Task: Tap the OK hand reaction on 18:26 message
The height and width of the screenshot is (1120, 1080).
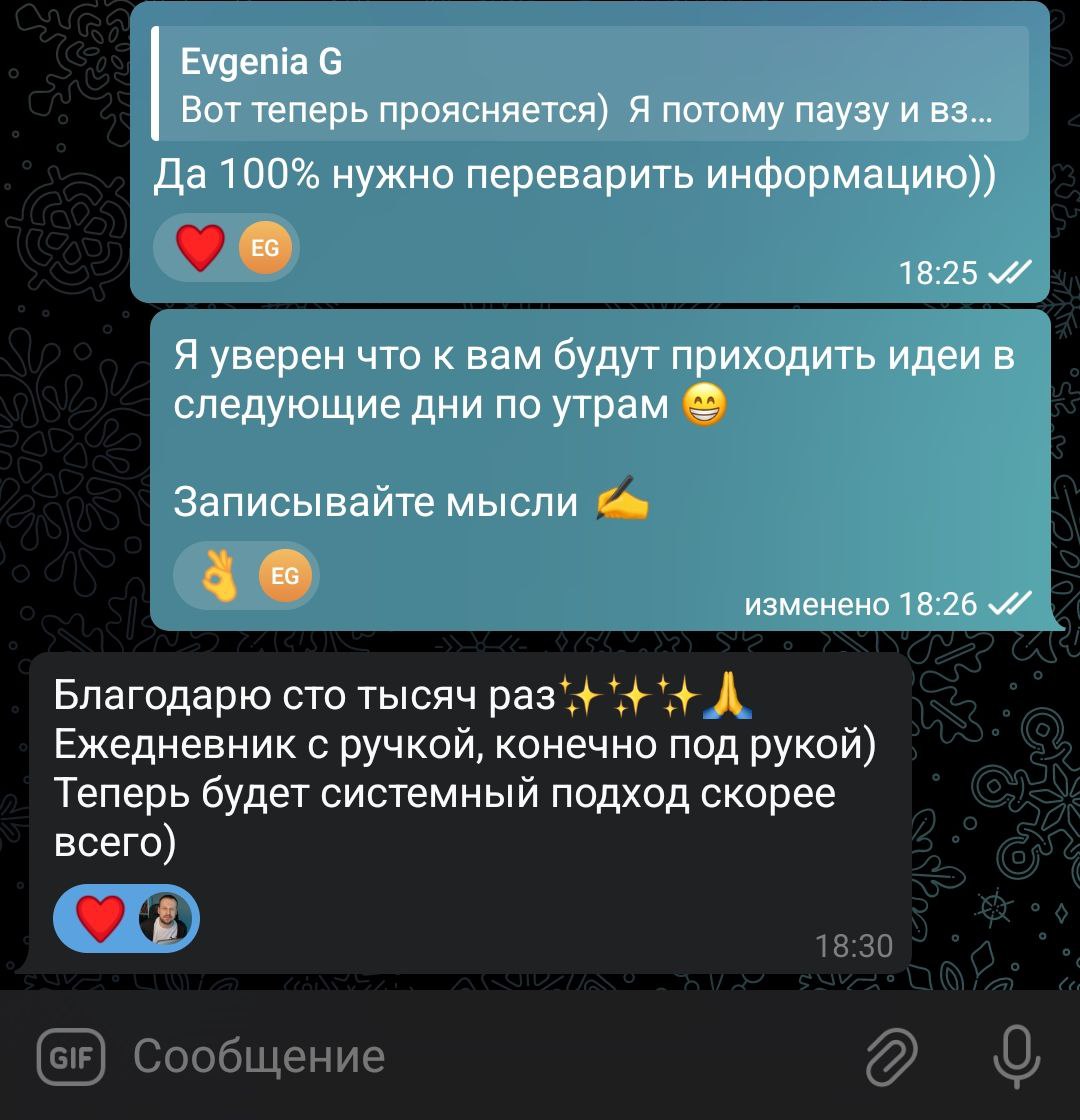Action: click(x=245, y=576)
